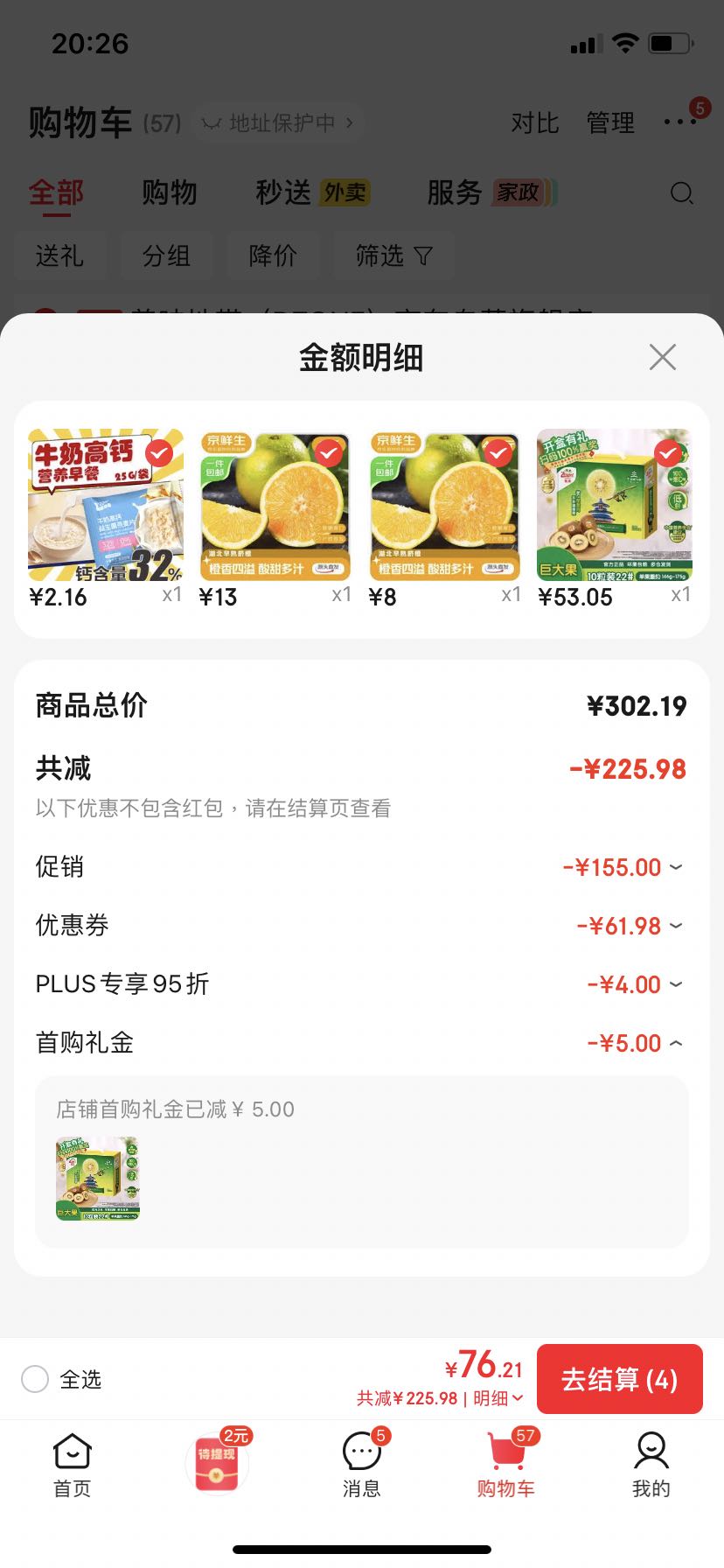Expand the 优惠券 discount details
Screen dimensions: 724x1568
361,926
